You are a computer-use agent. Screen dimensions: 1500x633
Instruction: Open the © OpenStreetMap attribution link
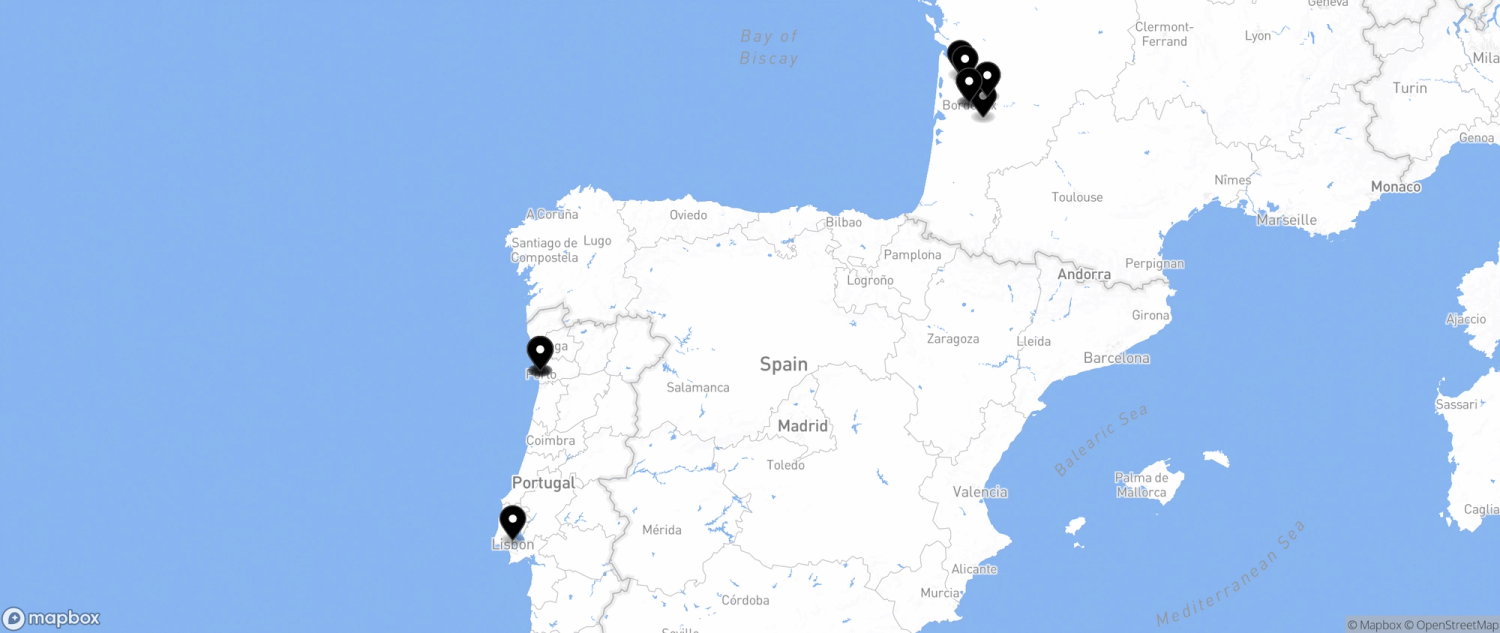(x=1452, y=625)
